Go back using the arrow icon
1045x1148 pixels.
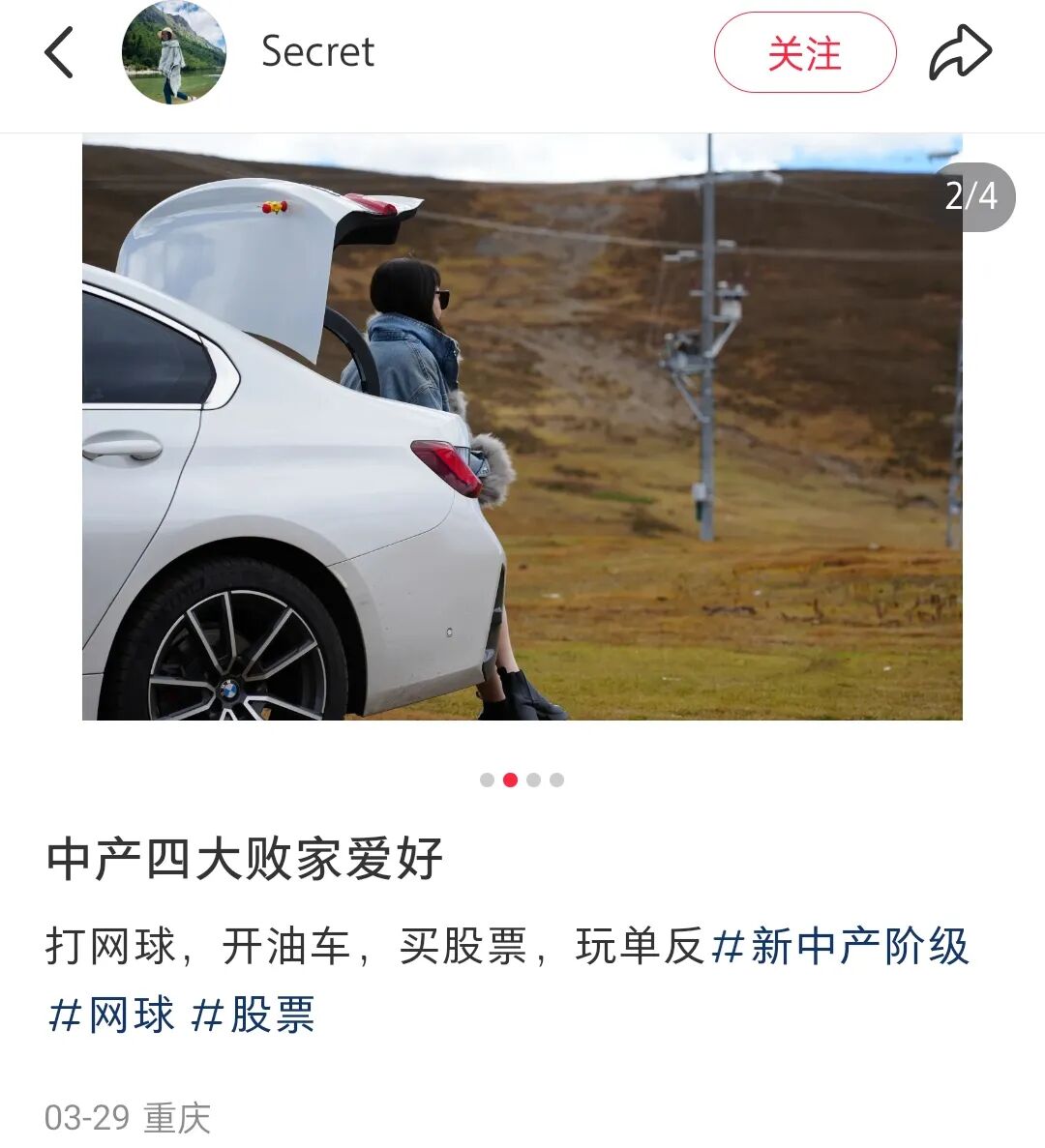pos(59,52)
